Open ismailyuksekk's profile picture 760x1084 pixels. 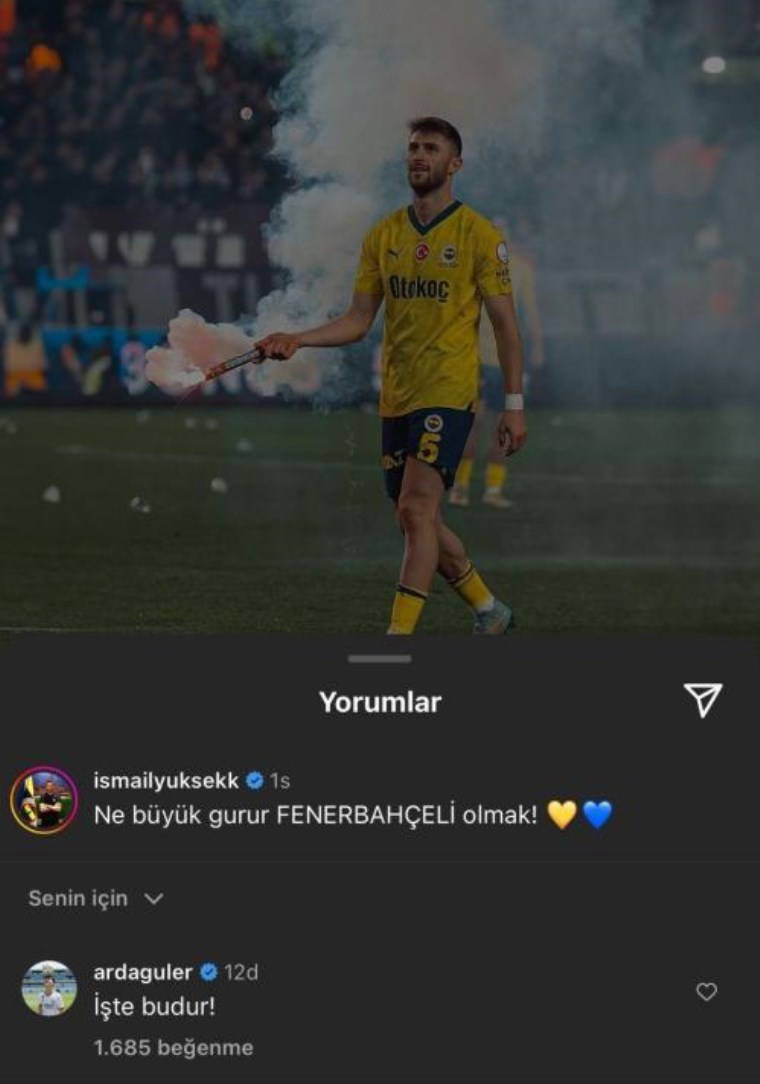pos(45,790)
